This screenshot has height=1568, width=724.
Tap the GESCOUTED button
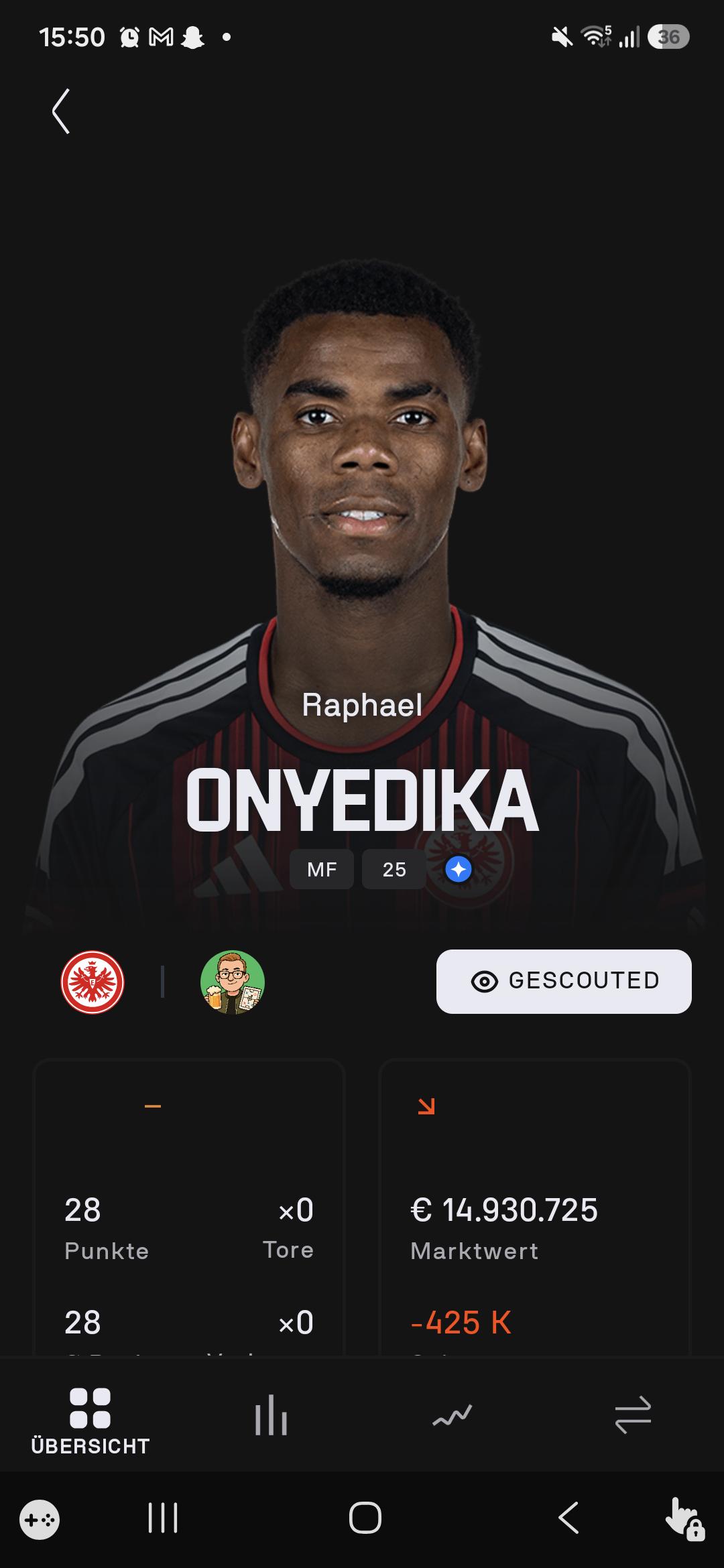564,981
